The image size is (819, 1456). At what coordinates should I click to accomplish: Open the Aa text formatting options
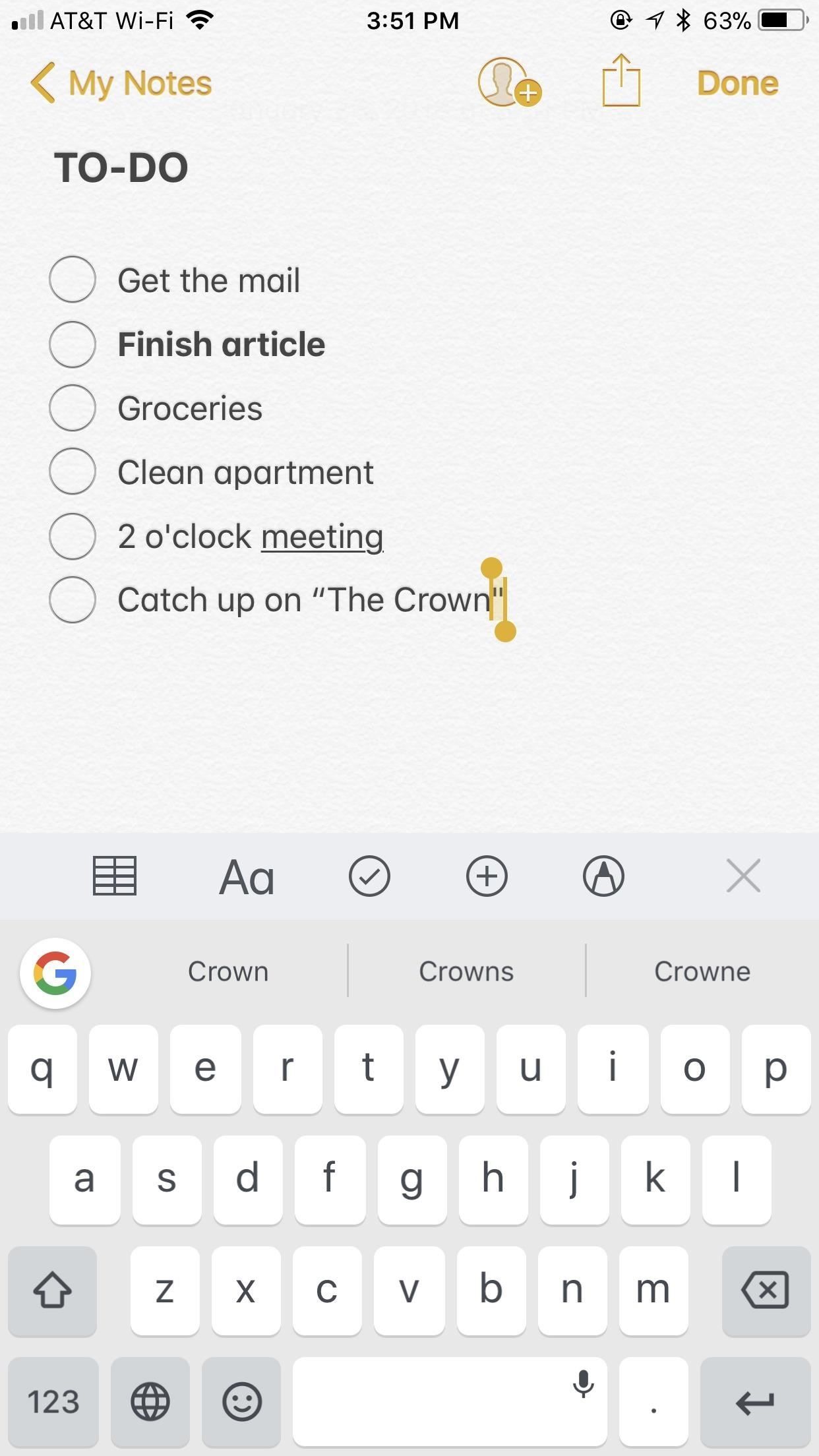[247, 878]
